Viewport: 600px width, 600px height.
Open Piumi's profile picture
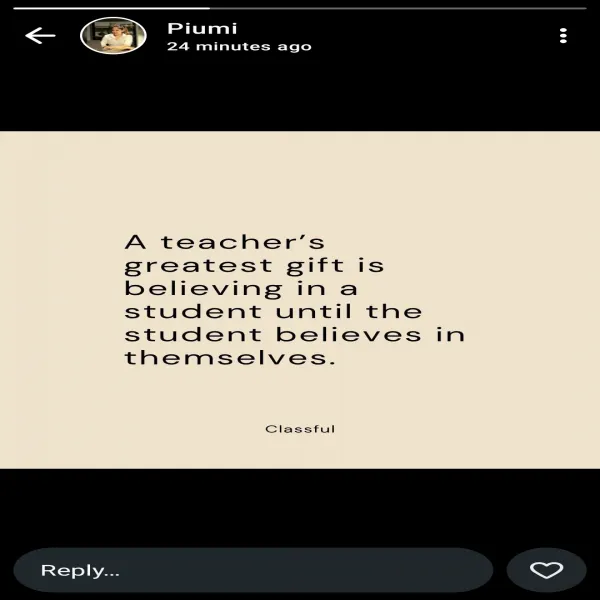point(113,36)
